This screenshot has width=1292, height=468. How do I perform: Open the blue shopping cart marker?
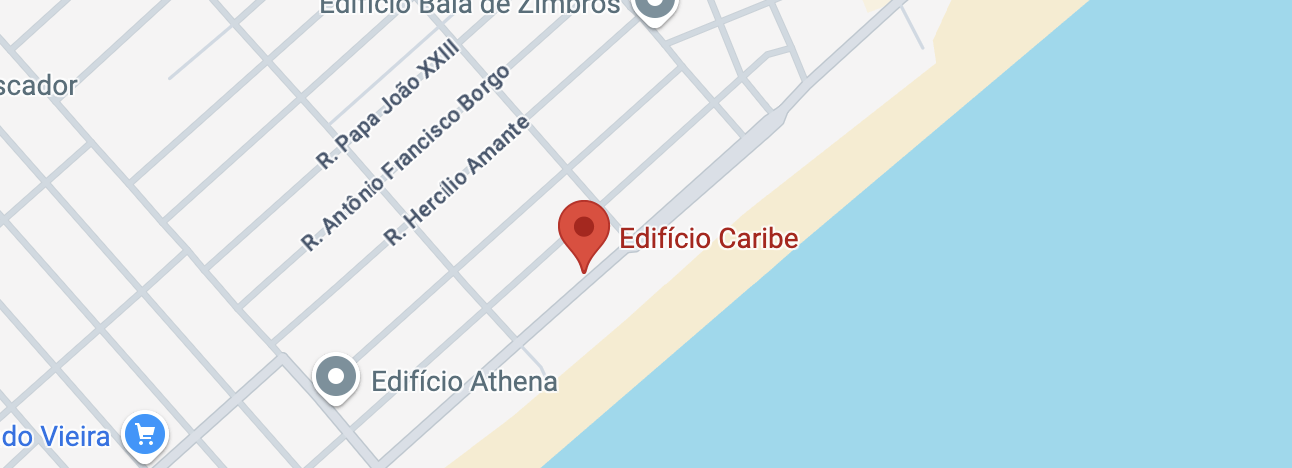point(145,435)
